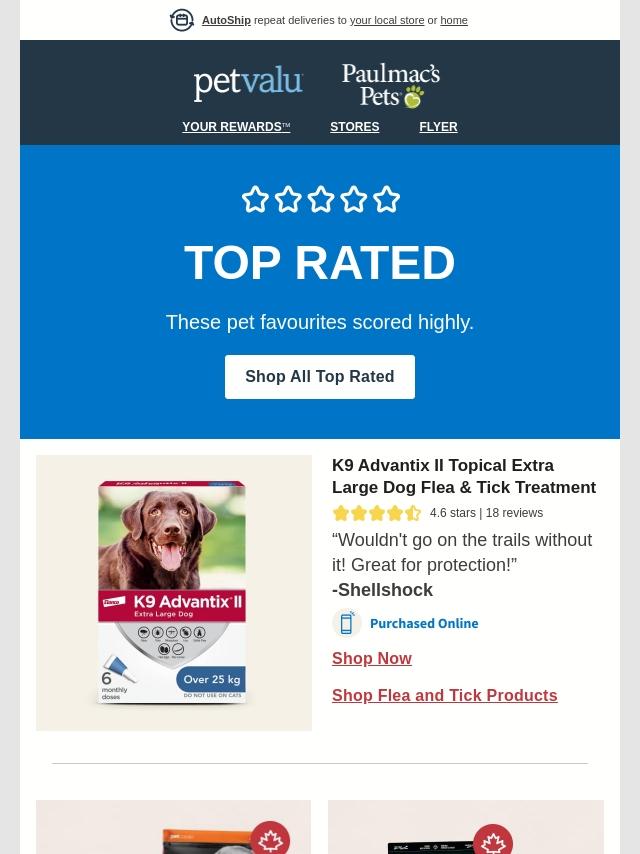
Task: View the Flyer
Action: click(438, 127)
